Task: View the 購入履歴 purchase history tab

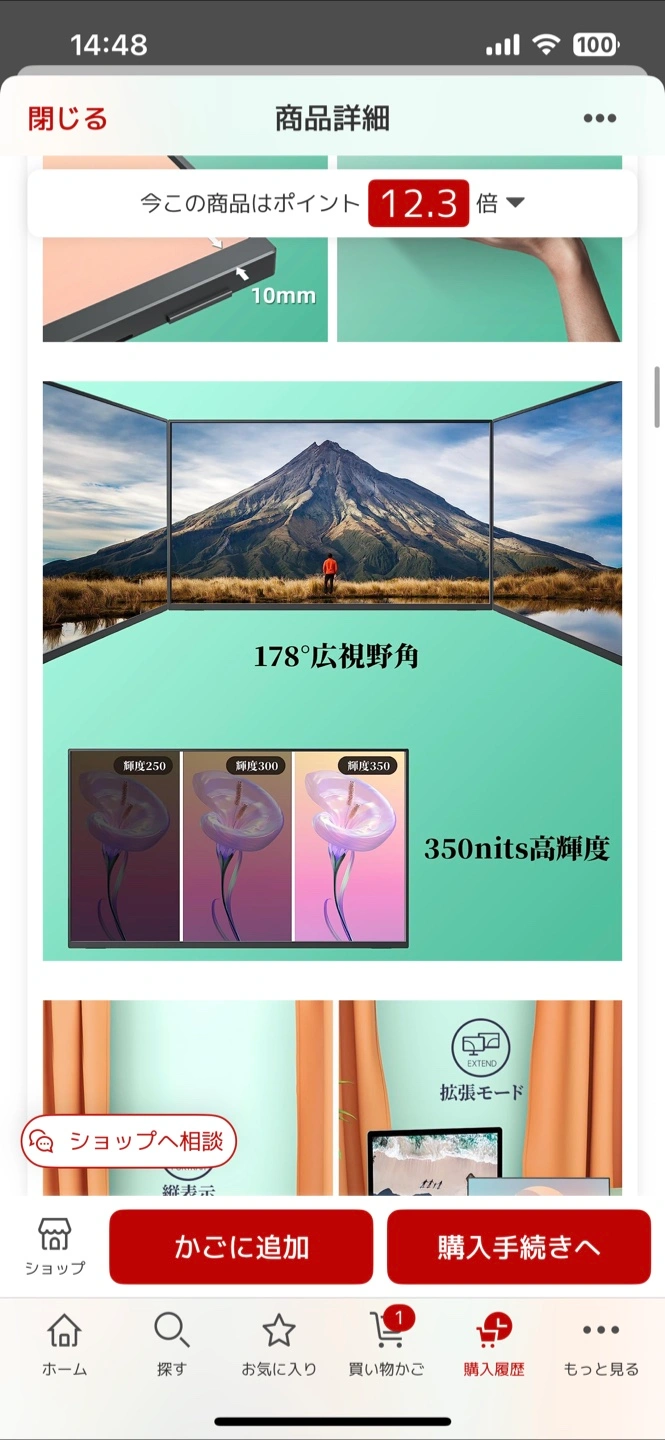Action: coord(493,1345)
